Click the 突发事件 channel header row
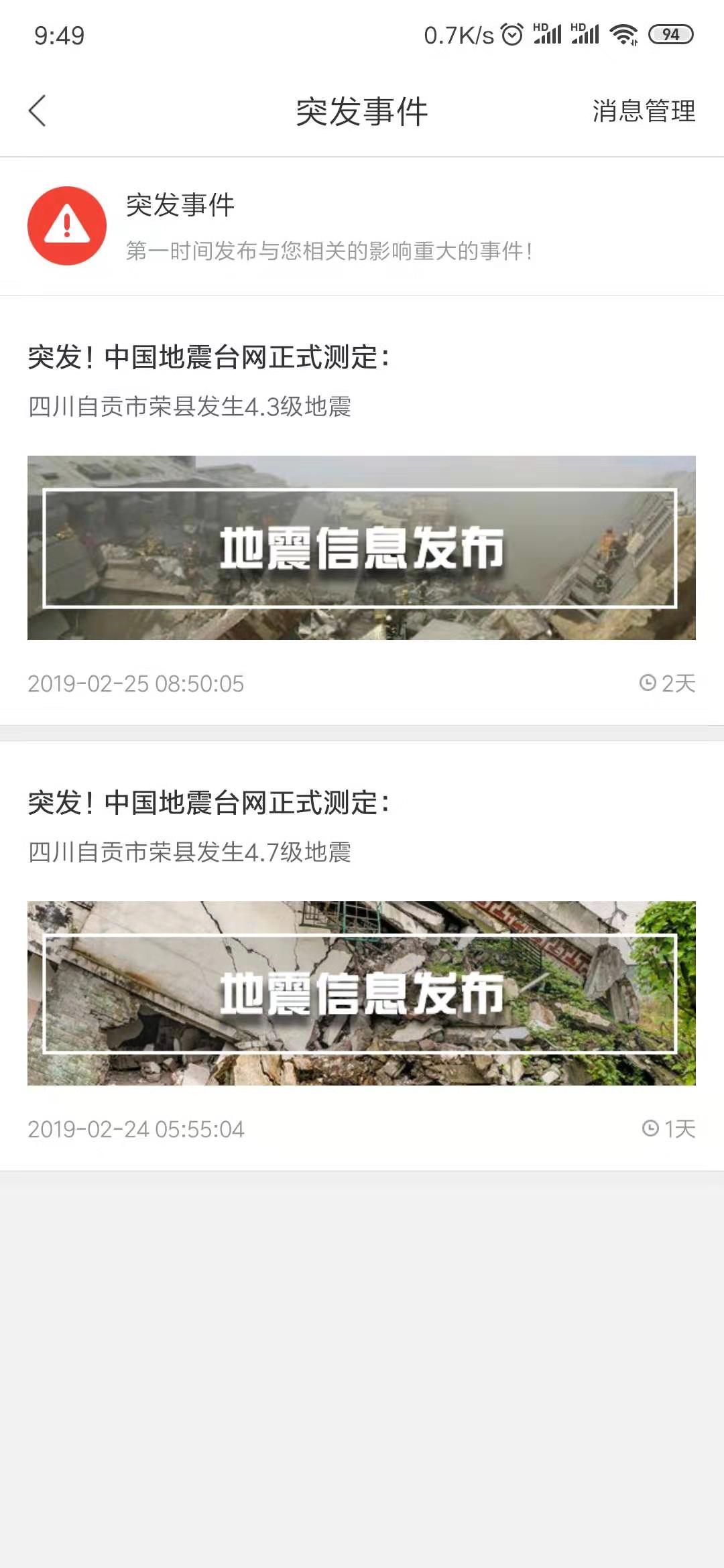The image size is (724, 1568). click(x=362, y=225)
